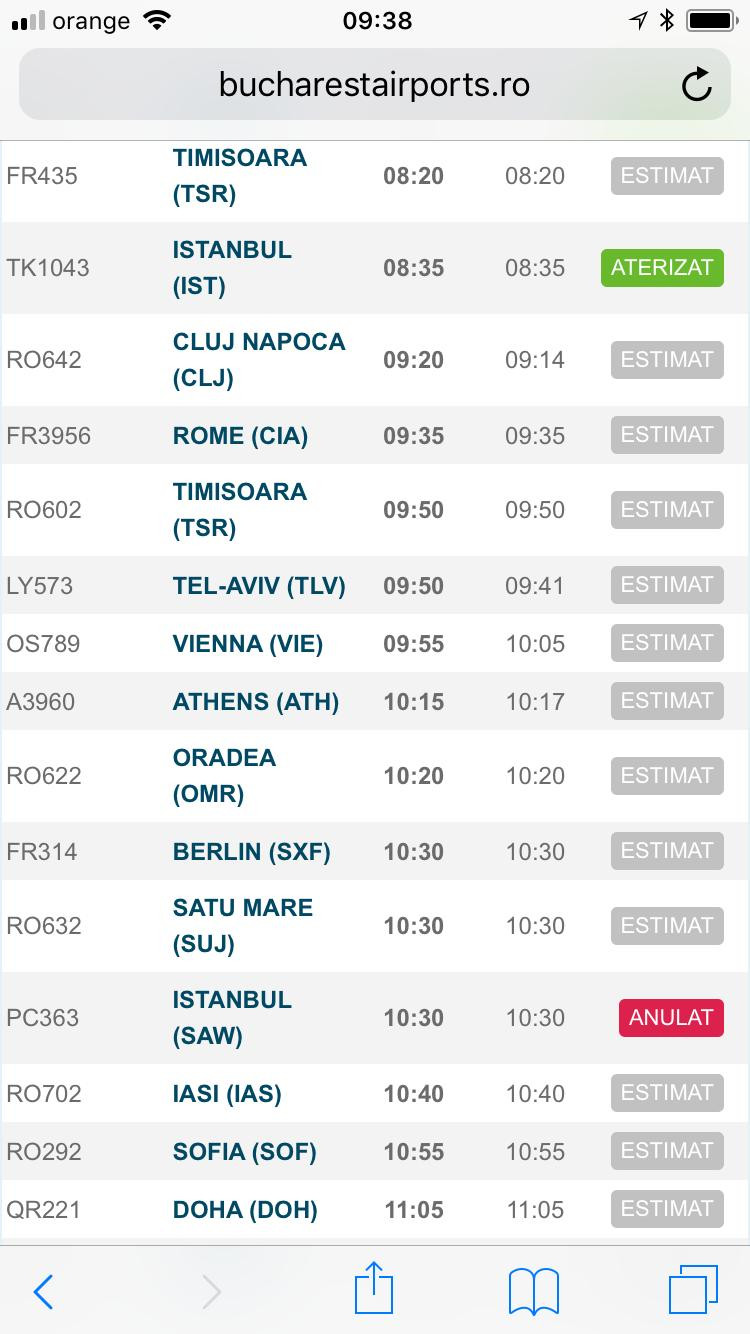Select the ROME (CIA) destination
This screenshot has height=1334, width=750.
240,435
